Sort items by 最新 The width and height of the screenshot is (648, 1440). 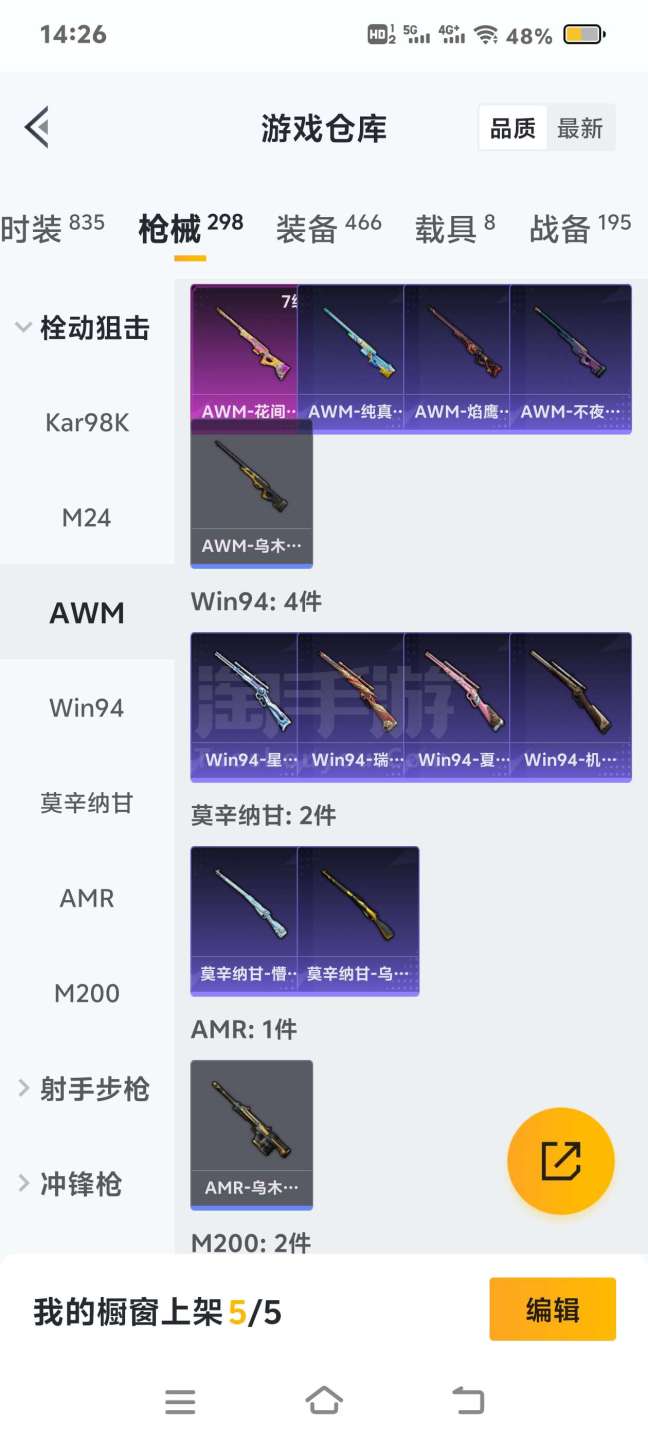[580, 128]
